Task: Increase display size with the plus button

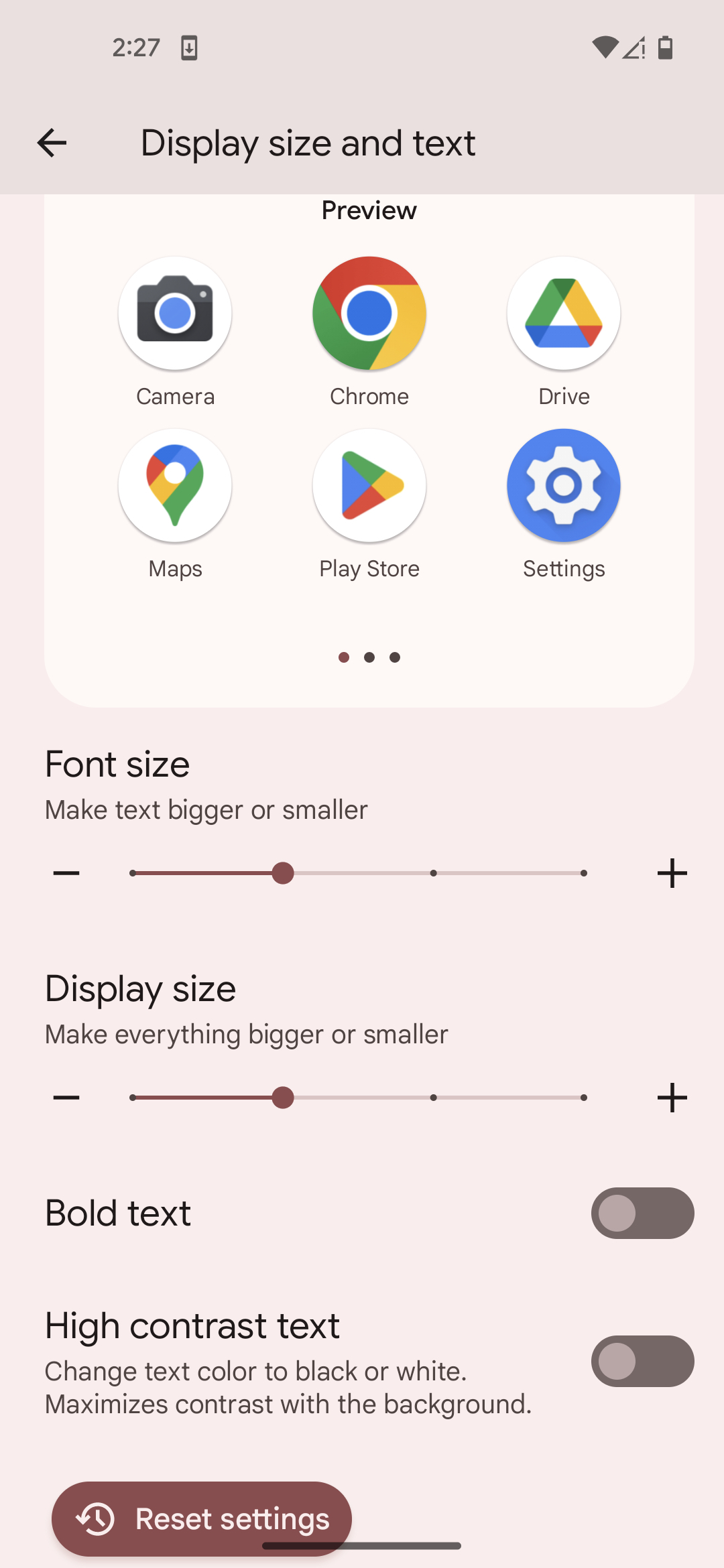Action: 672,1098
